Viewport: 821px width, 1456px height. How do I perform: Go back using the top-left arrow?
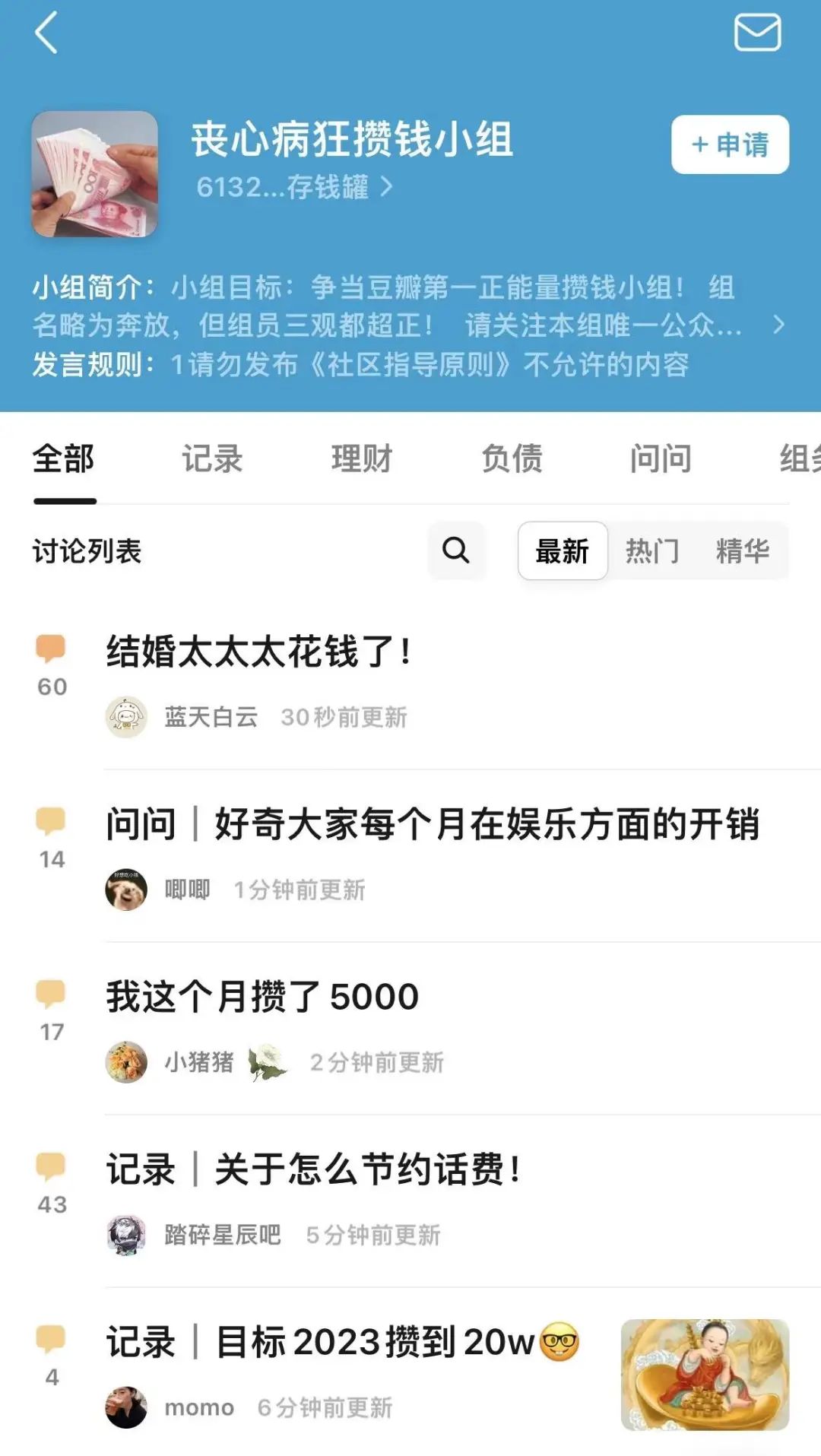pyautogui.click(x=46, y=33)
